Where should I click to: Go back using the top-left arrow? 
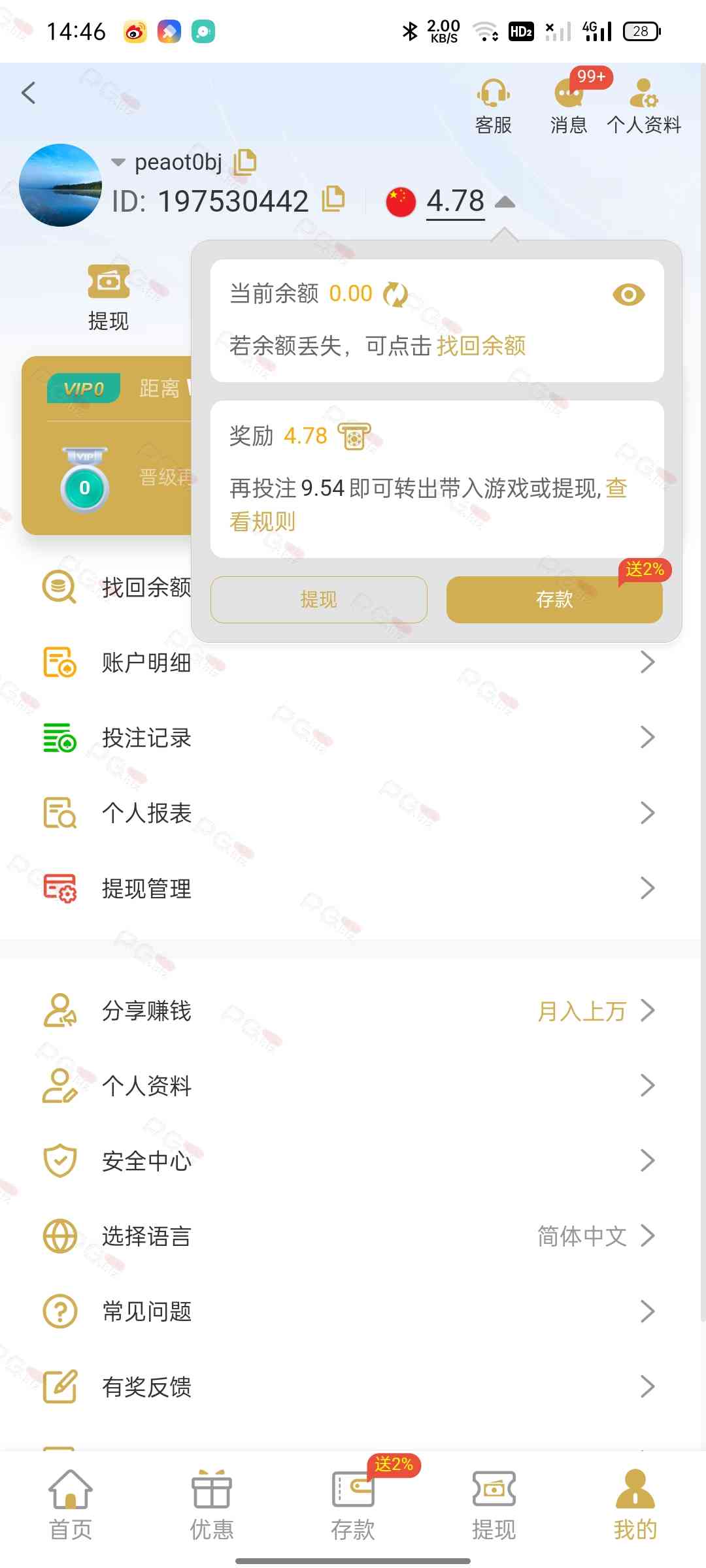pos(29,93)
